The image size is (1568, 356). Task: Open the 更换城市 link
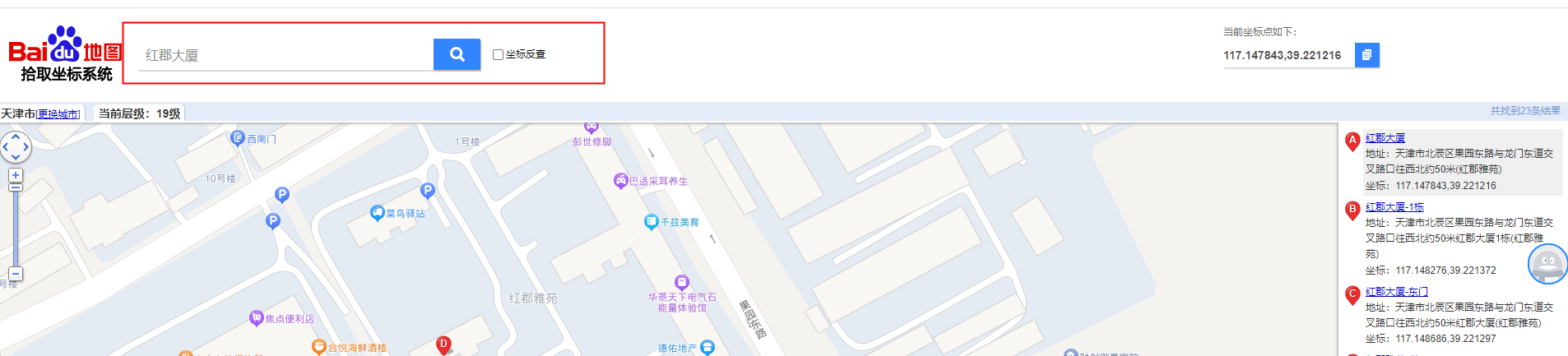coord(58,114)
